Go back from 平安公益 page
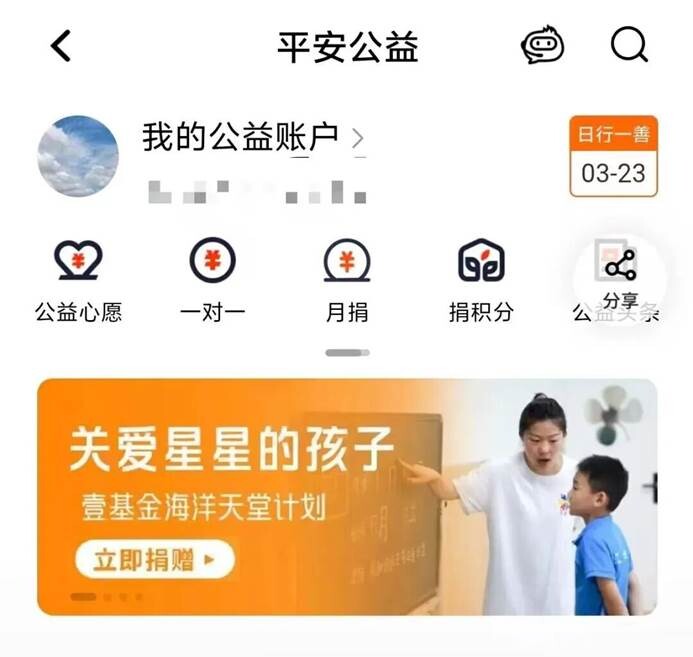 [62, 46]
